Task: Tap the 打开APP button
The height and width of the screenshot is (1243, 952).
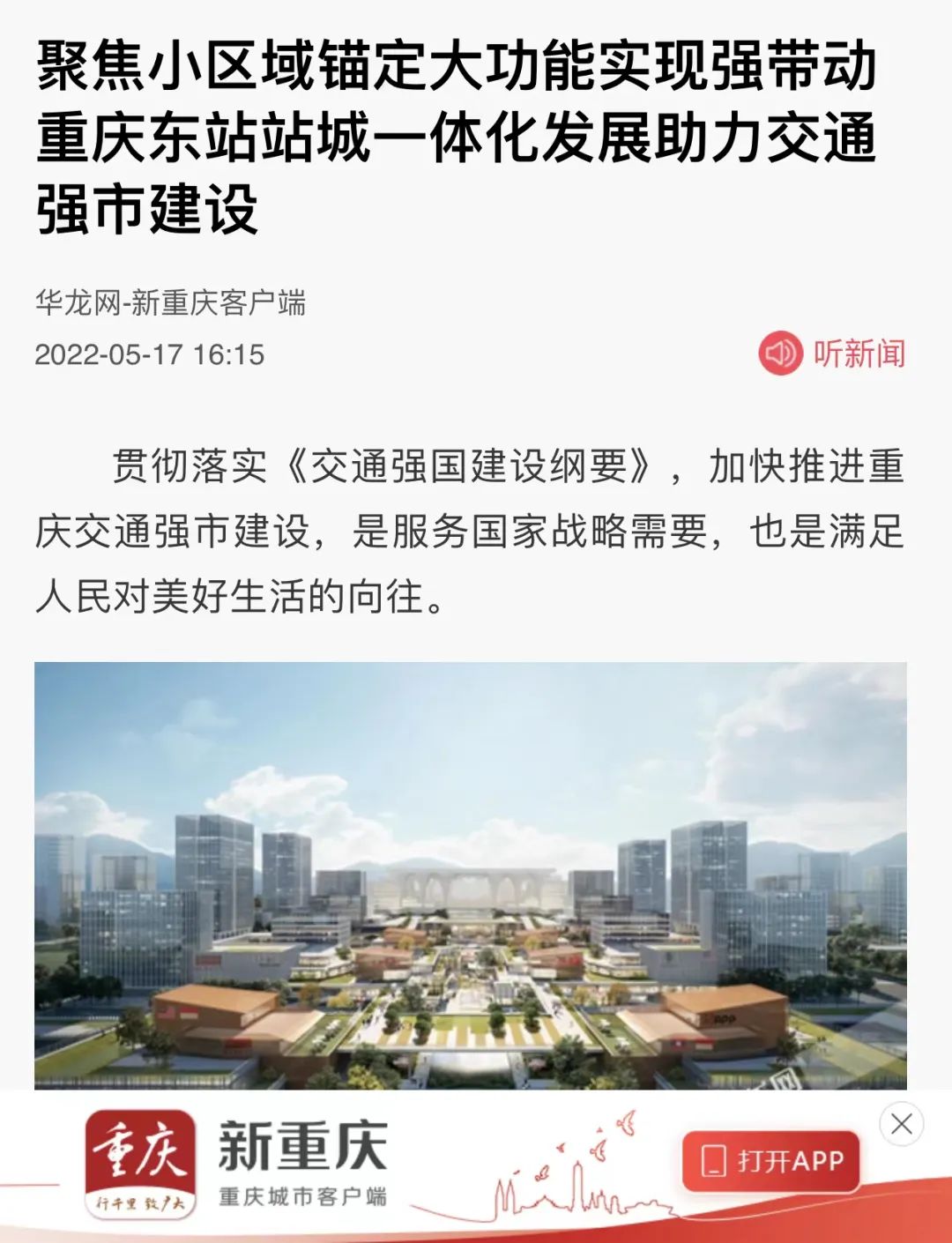Action: 770,1161
